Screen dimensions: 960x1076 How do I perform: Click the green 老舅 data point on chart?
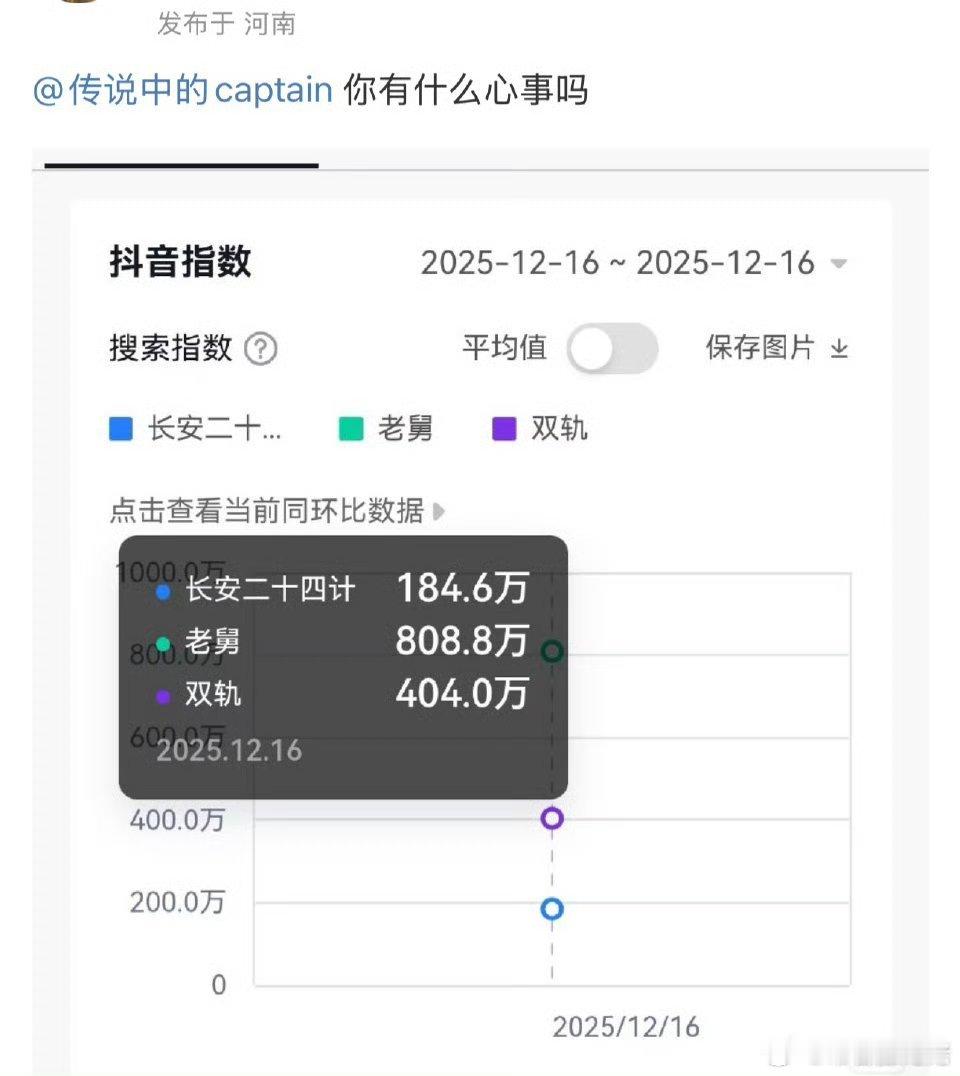(x=550, y=650)
